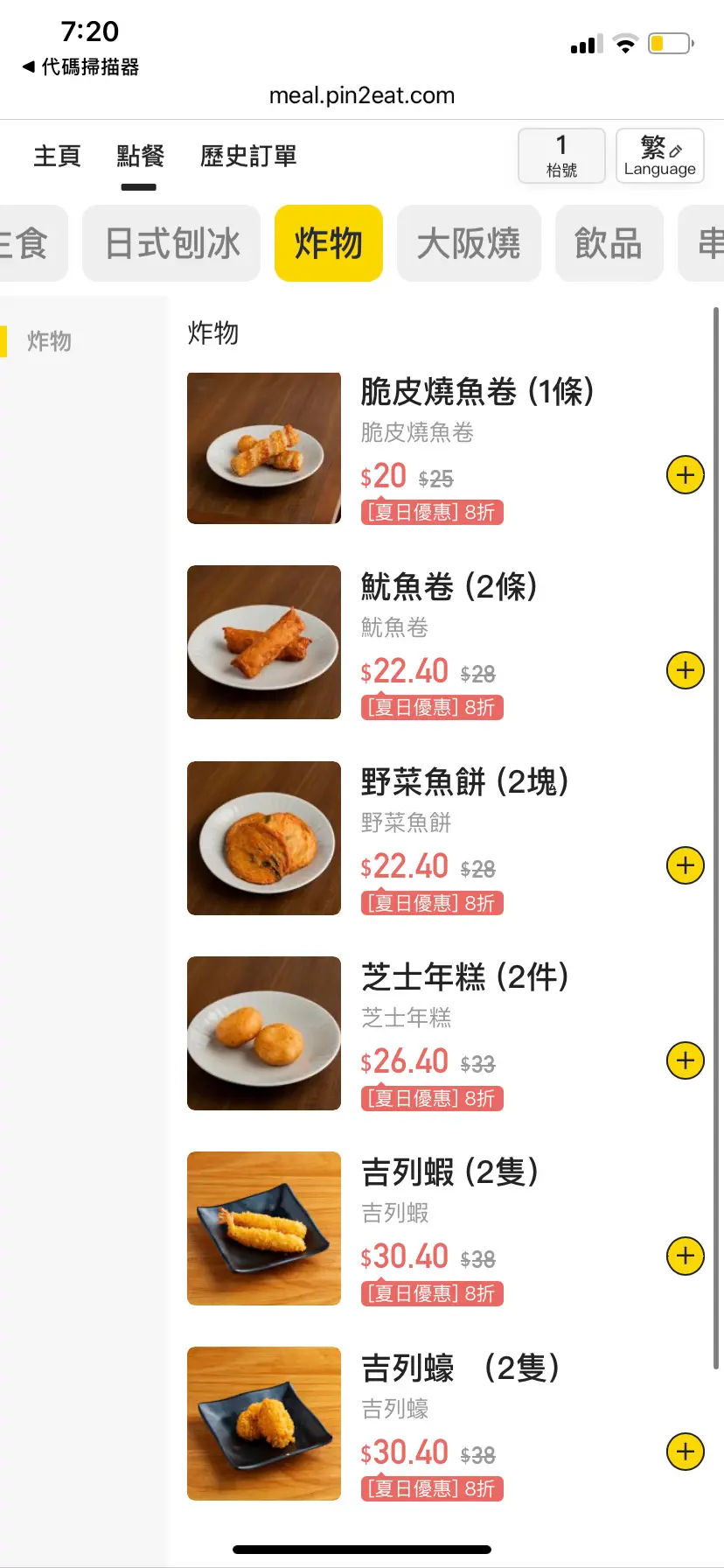
Task: Return to 代碼掃描器 app
Action: (80, 67)
